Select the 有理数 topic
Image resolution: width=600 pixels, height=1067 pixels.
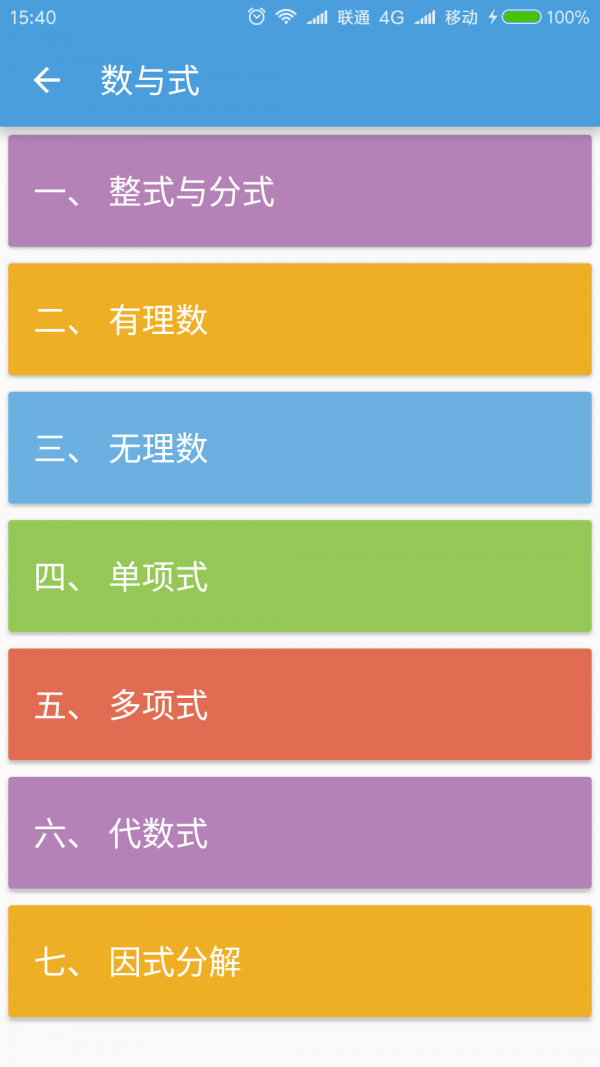pyautogui.click(x=300, y=320)
